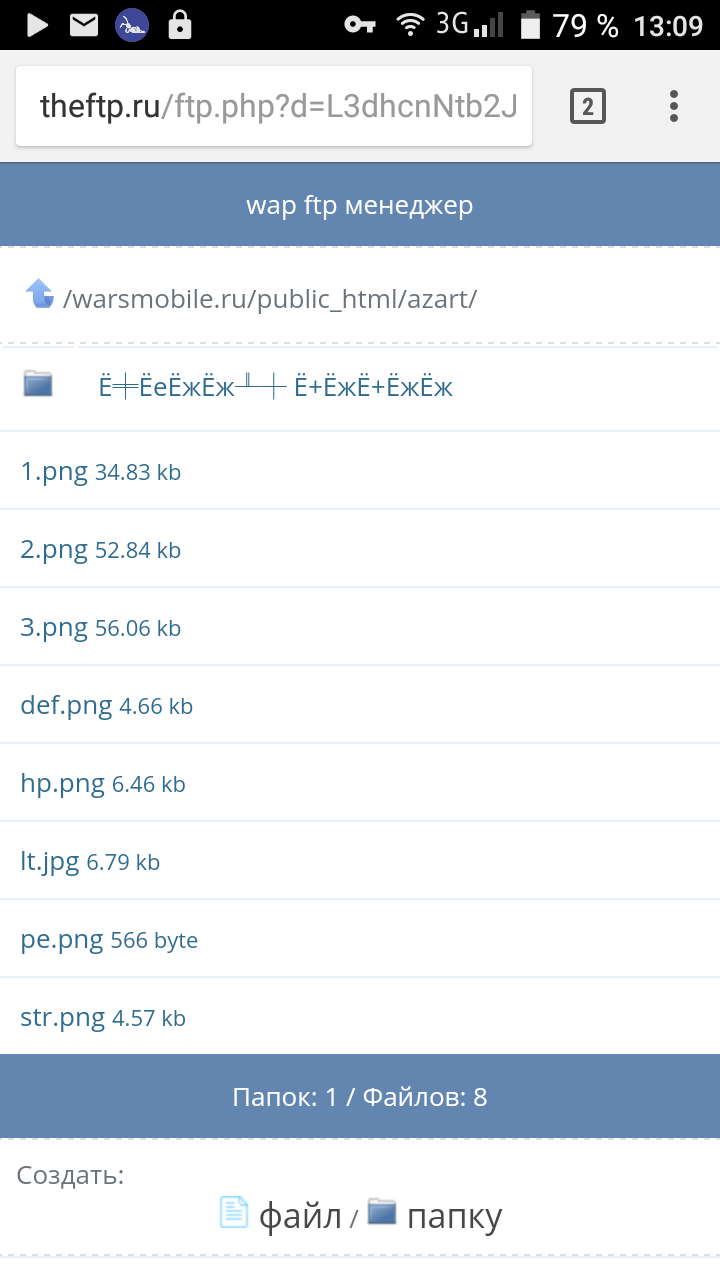Open file lt.jpg
720x1280 pixels.
tap(50, 862)
